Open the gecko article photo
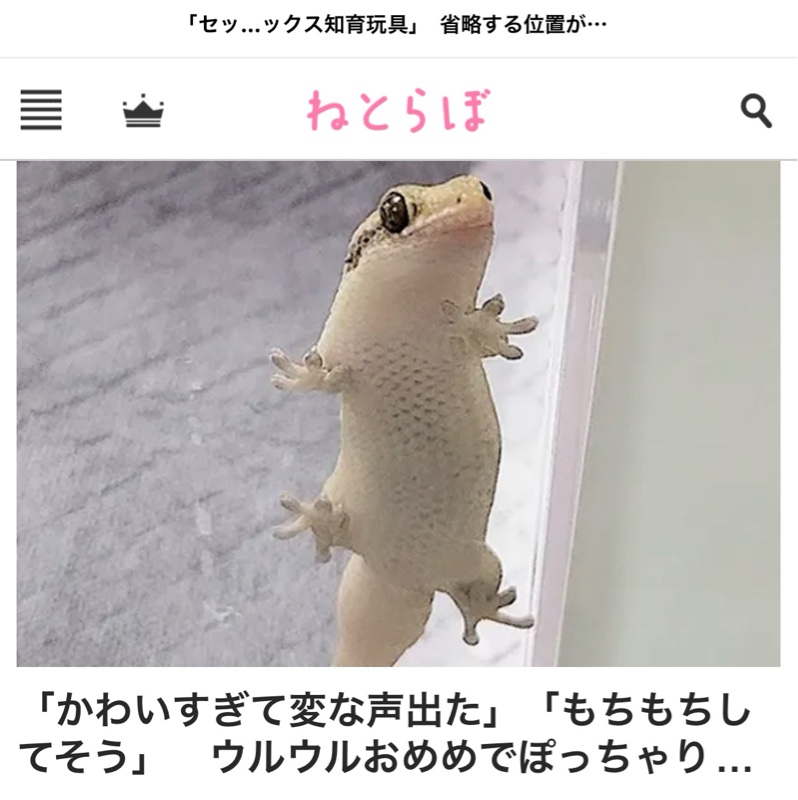Image resolution: width=798 pixels, height=800 pixels. click(398, 413)
